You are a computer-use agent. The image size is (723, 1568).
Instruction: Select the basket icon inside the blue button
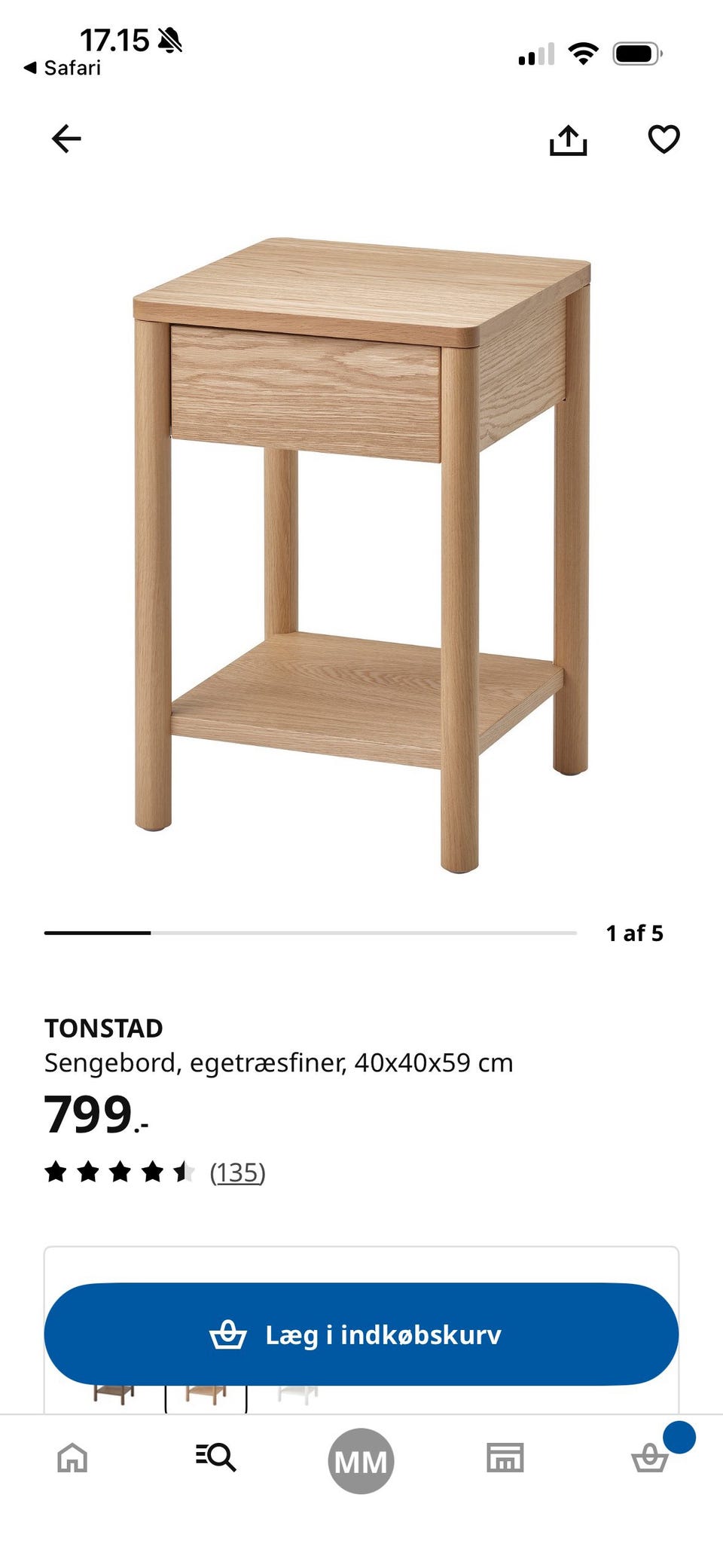point(230,1333)
